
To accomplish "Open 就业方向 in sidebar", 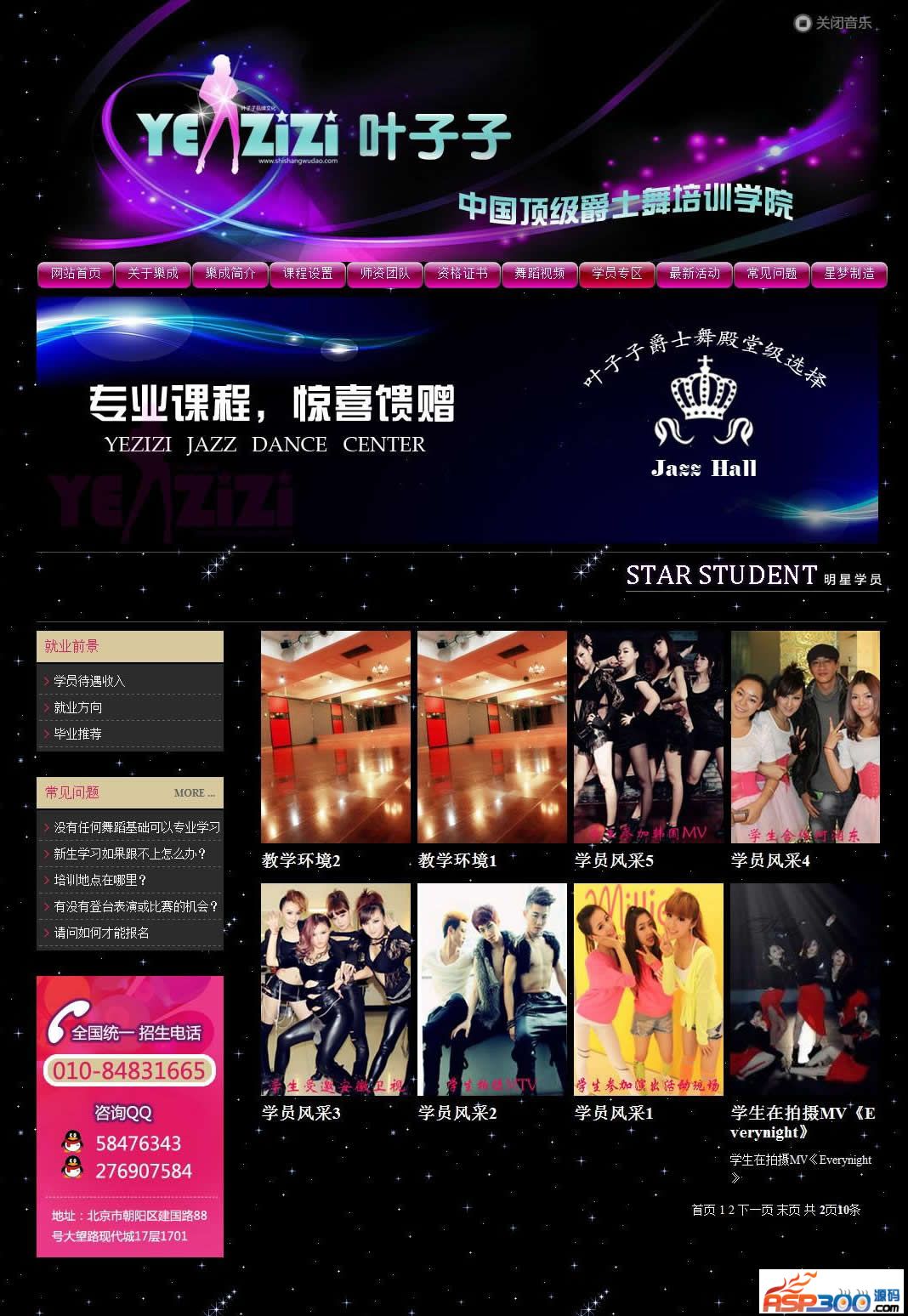I will click(x=78, y=707).
